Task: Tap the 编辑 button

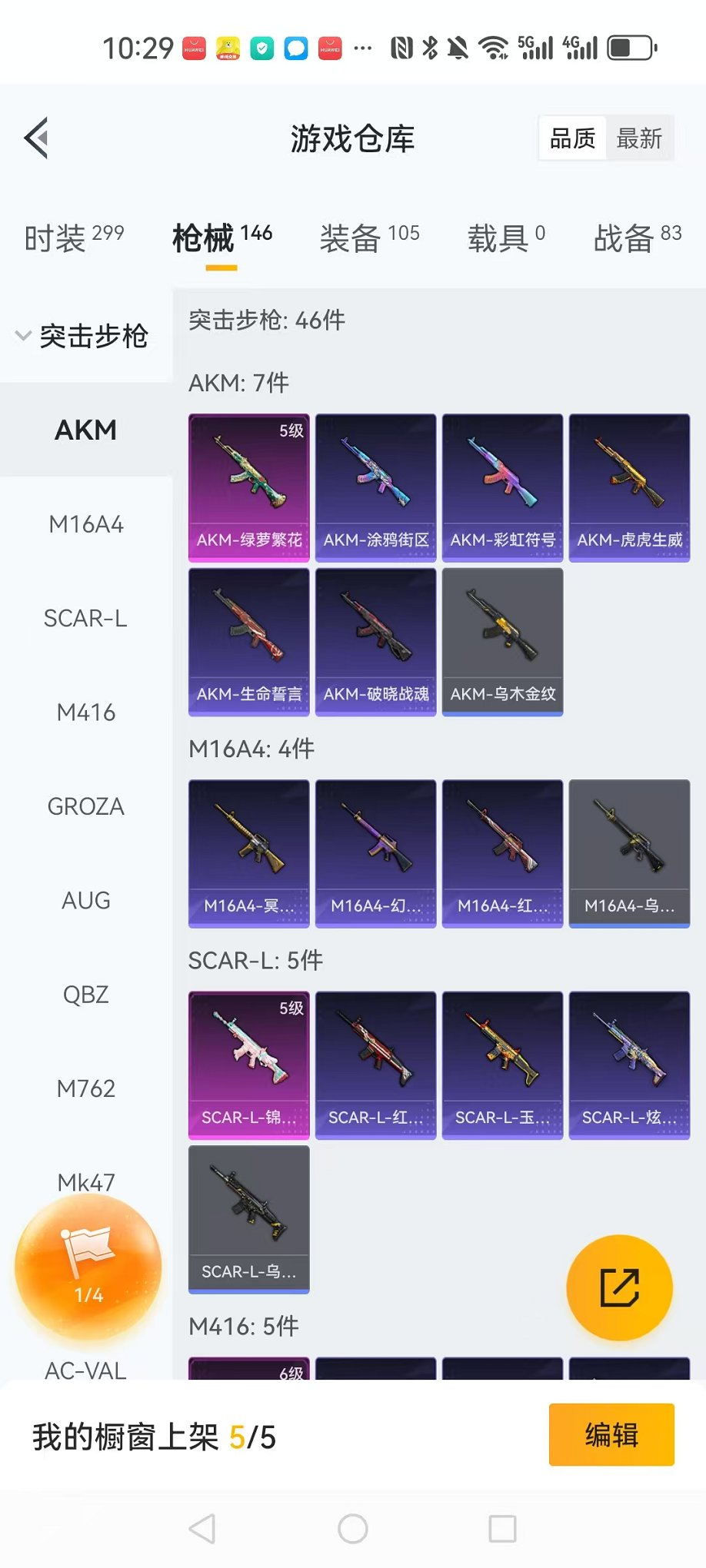Action: [611, 1435]
